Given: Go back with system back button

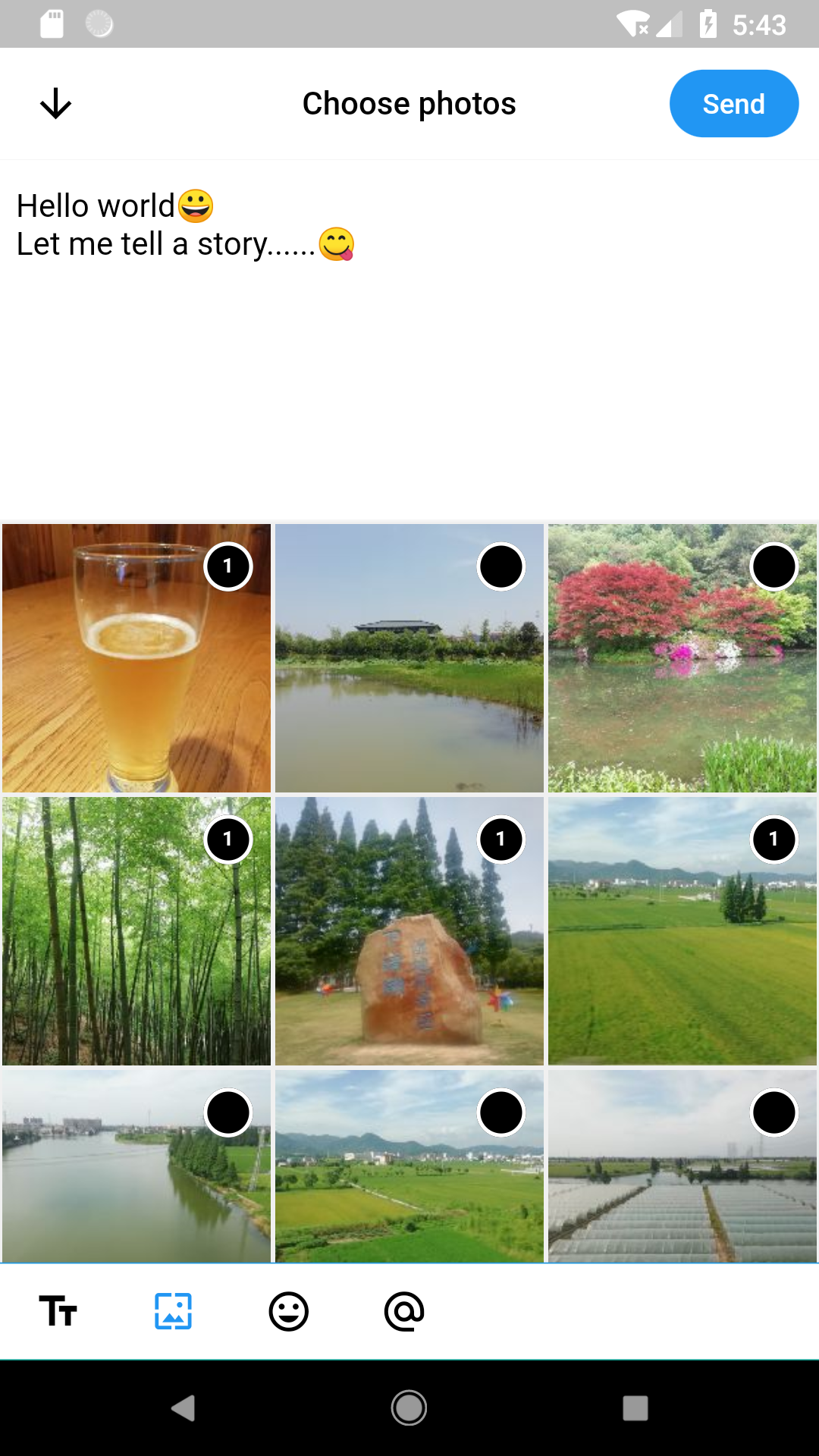Looking at the screenshot, I should pyautogui.click(x=183, y=1408).
